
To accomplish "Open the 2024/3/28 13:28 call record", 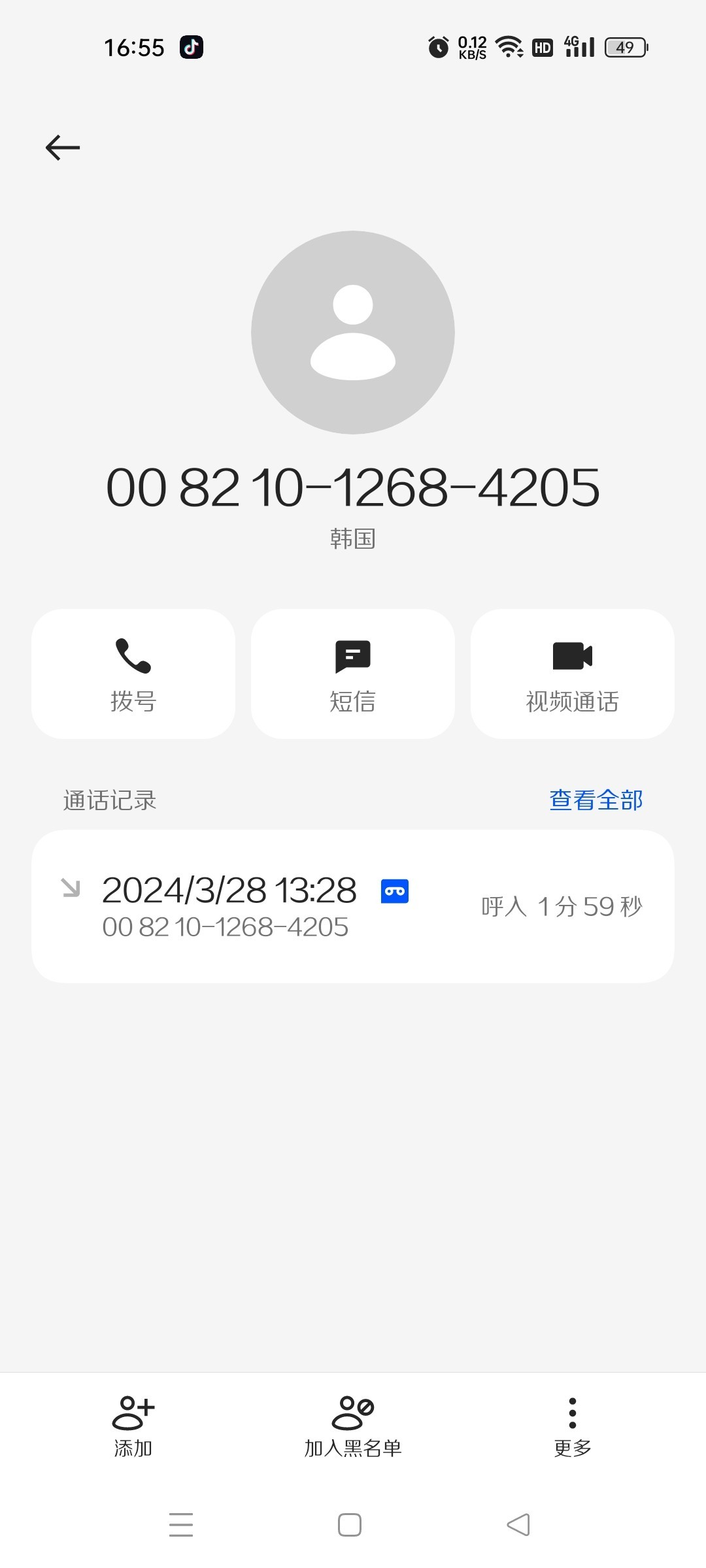I will click(x=353, y=906).
